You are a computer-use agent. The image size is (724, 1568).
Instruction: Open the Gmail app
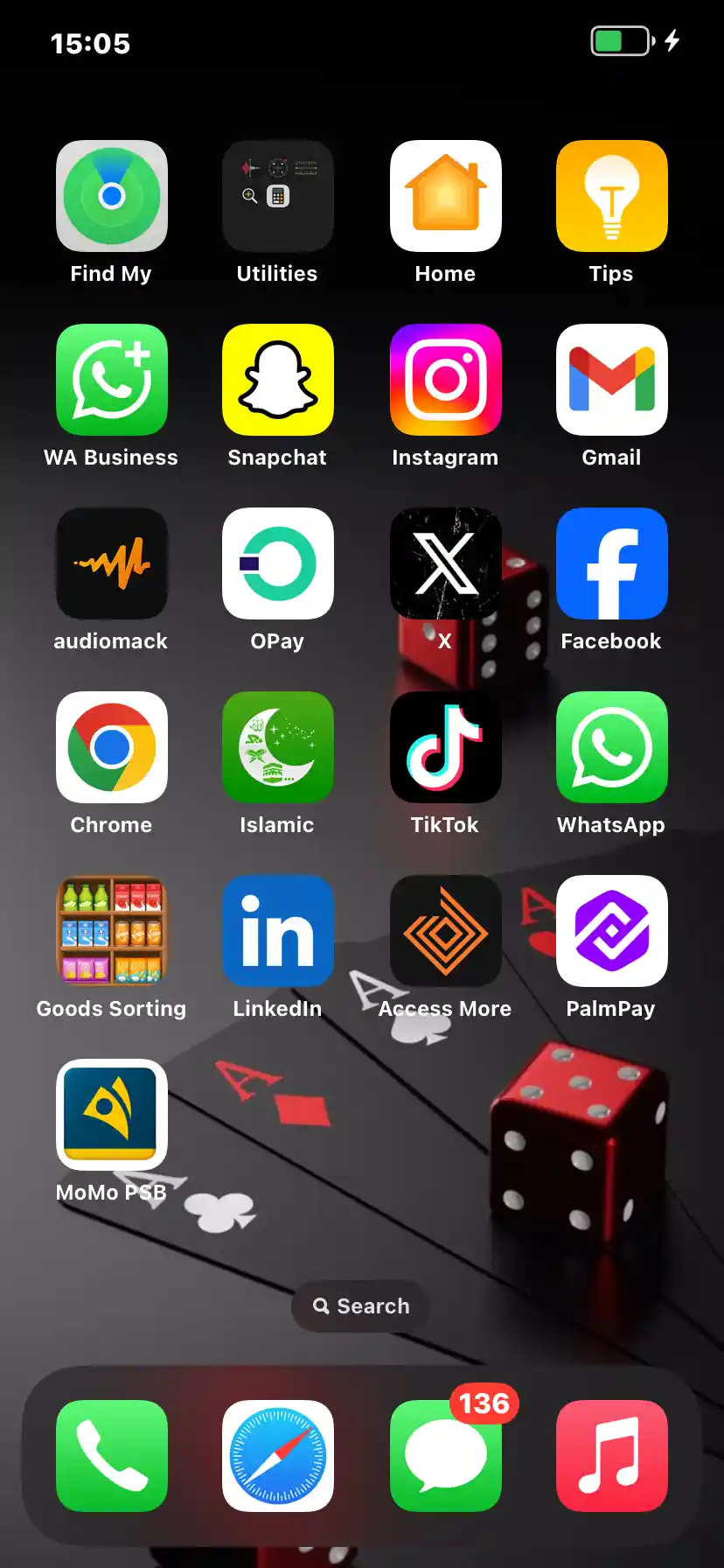[612, 380]
